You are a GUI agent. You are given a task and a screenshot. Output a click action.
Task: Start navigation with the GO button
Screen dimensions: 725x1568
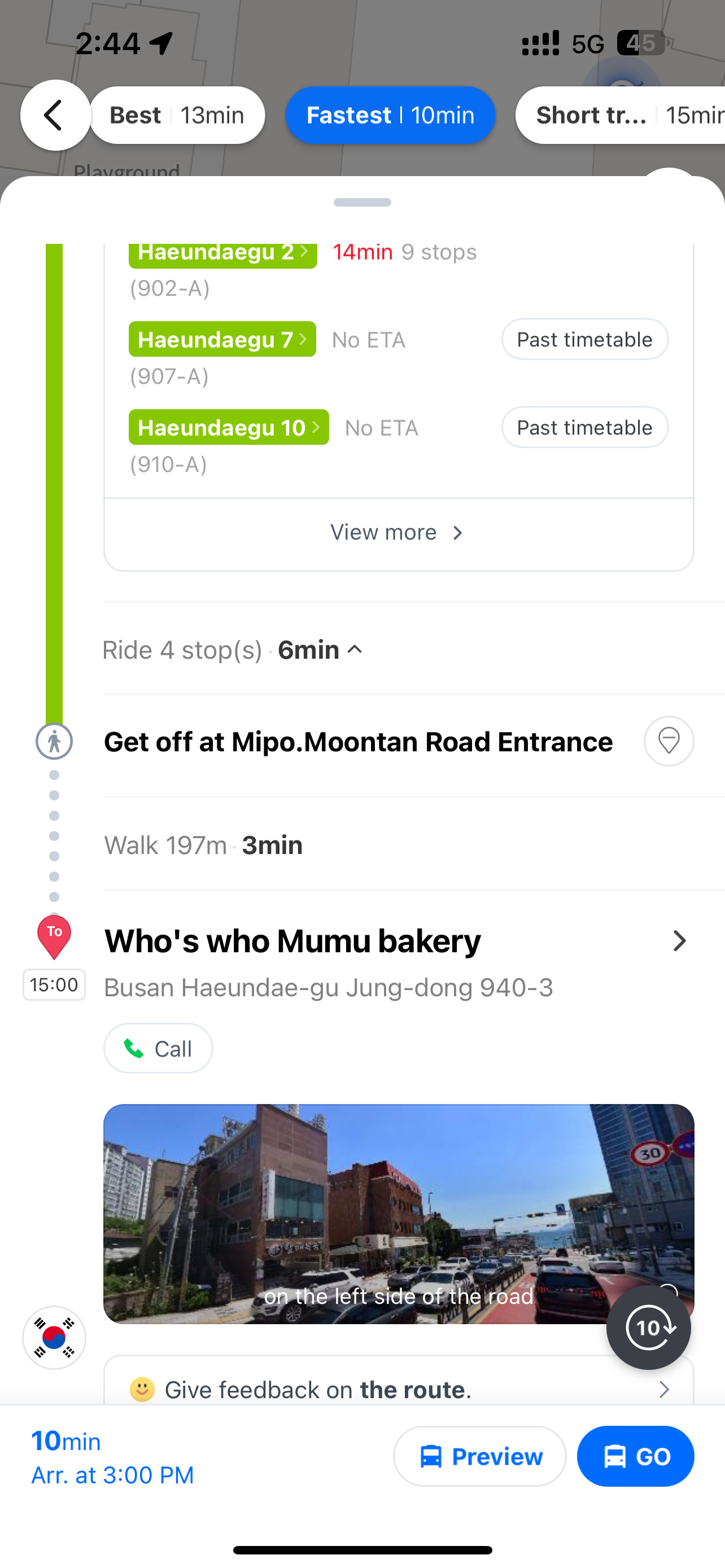pyautogui.click(x=635, y=1457)
